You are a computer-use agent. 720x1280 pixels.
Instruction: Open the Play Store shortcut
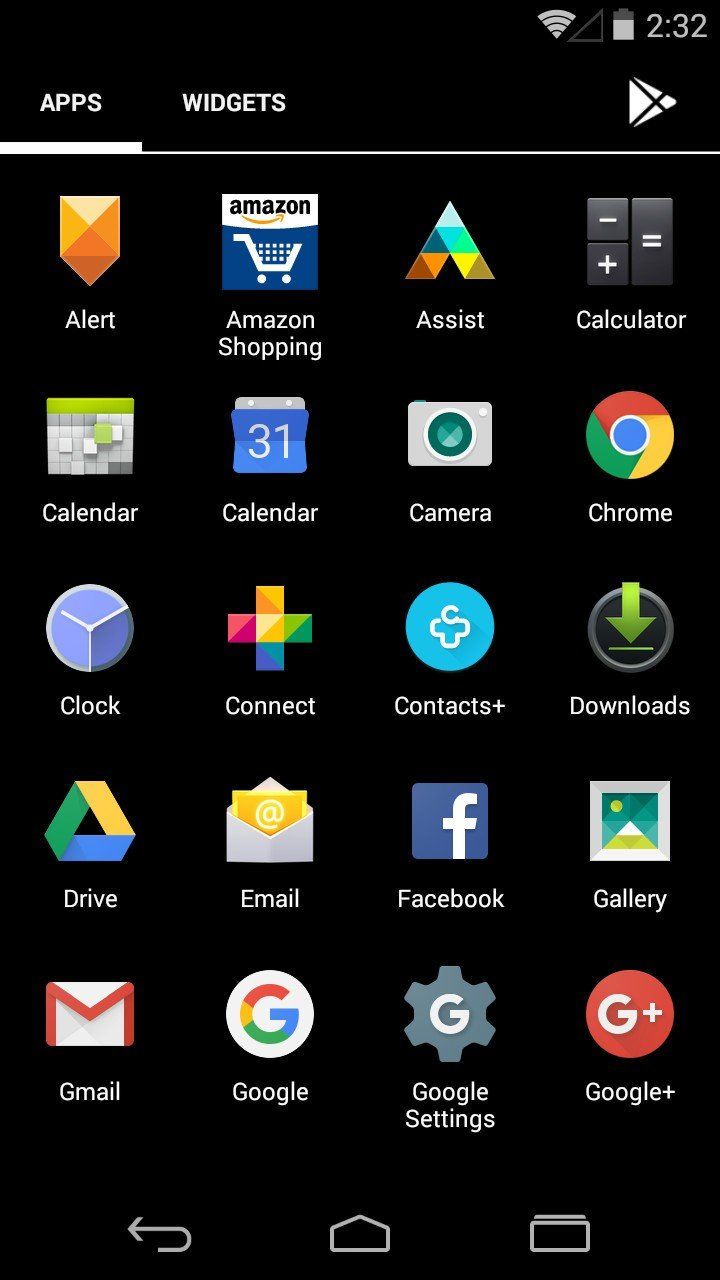pyautogui.click(x=651, y=100)
